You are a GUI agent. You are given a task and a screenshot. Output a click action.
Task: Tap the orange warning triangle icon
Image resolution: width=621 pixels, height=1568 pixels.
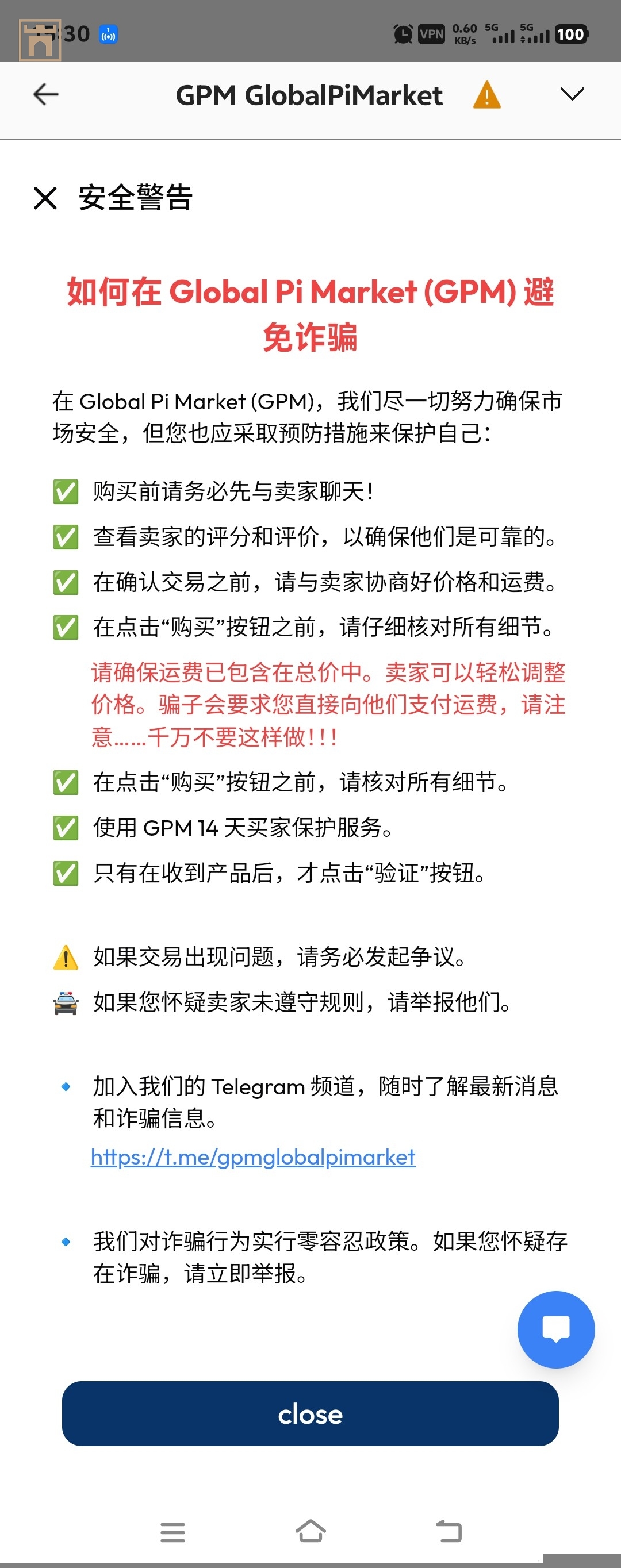tap(486, 95)
